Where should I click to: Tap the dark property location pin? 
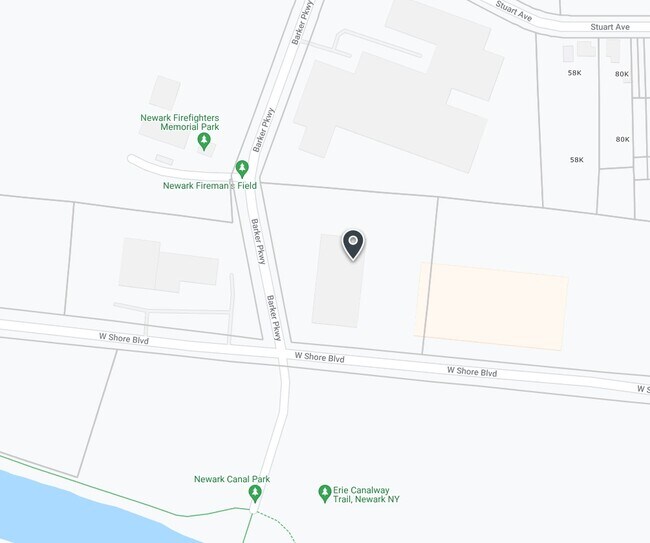(353, 243)
